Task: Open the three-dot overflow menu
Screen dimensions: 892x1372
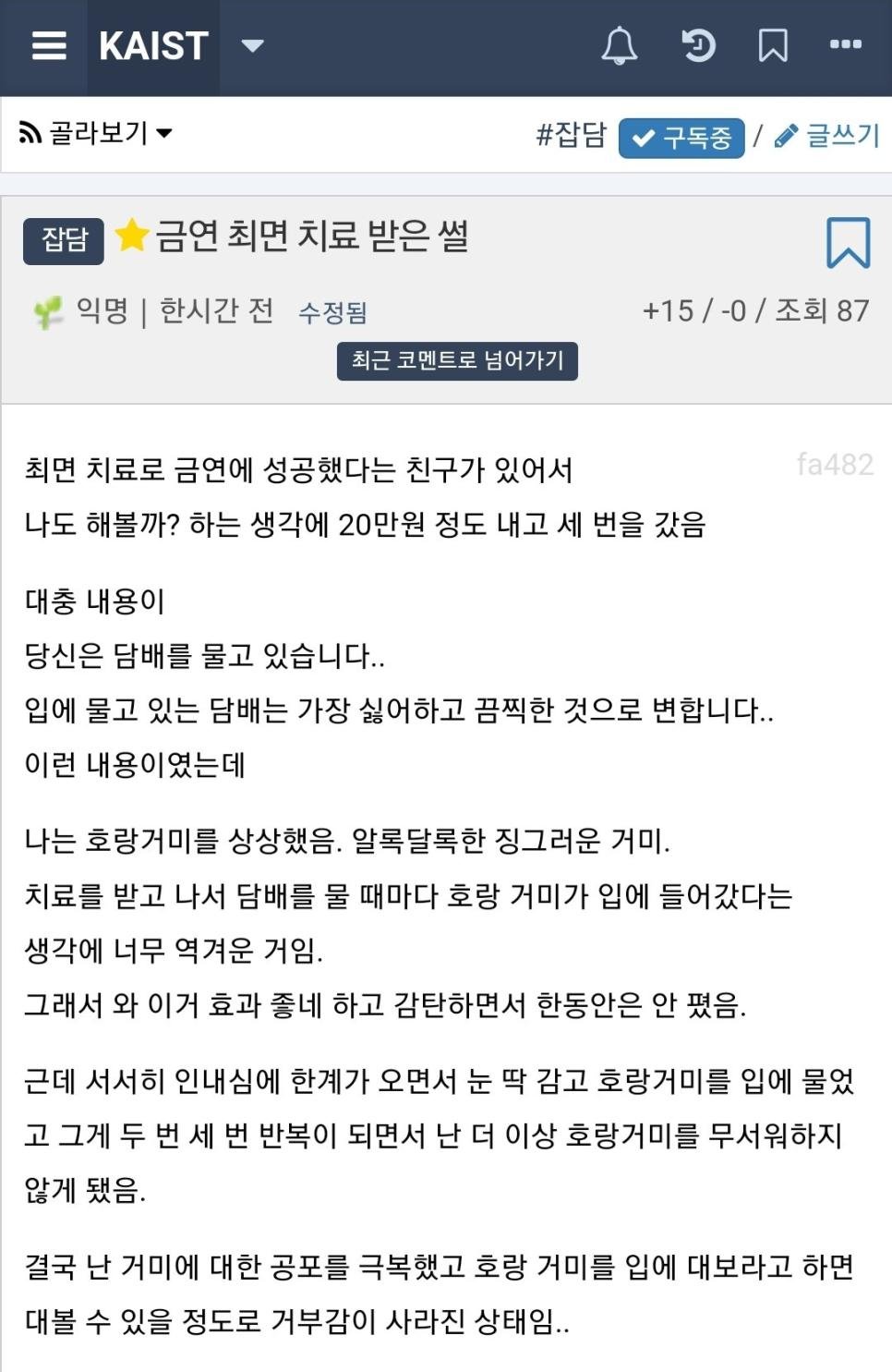Action: coord(845,44)
